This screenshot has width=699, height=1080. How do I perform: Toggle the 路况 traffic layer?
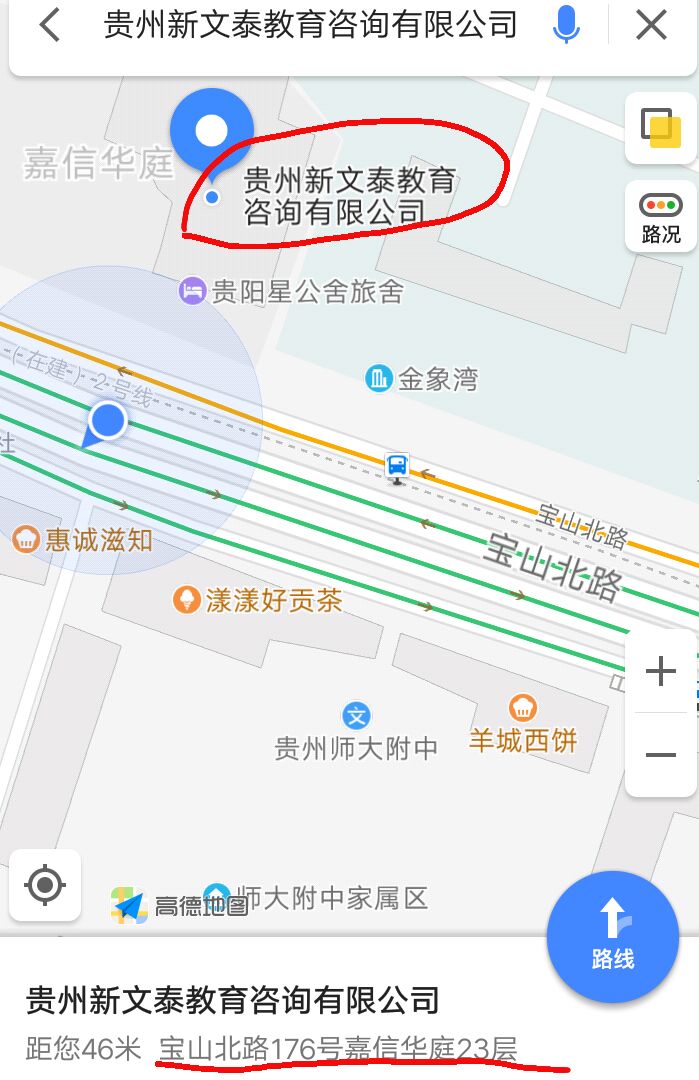click(660, 218)
